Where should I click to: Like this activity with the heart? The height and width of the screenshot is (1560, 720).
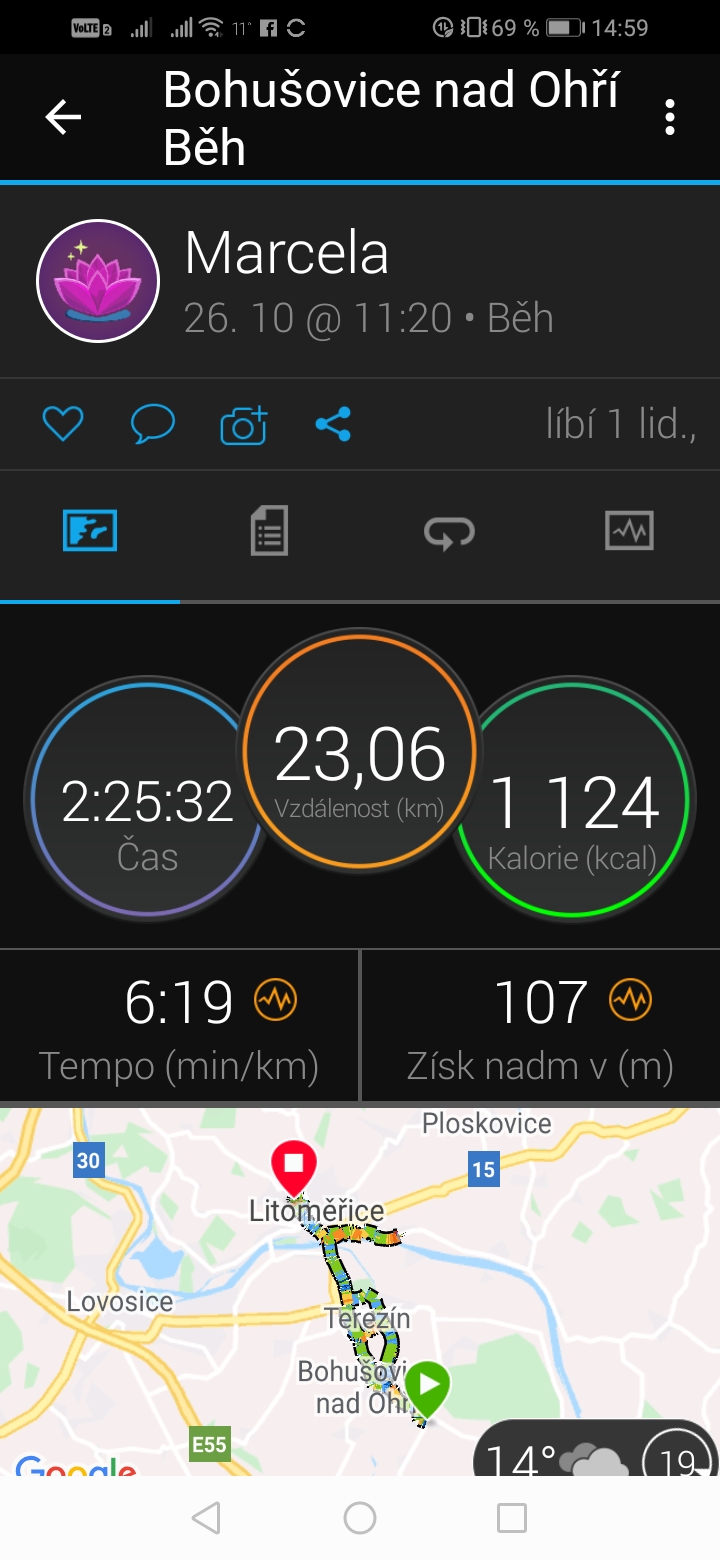pos(62,425)
